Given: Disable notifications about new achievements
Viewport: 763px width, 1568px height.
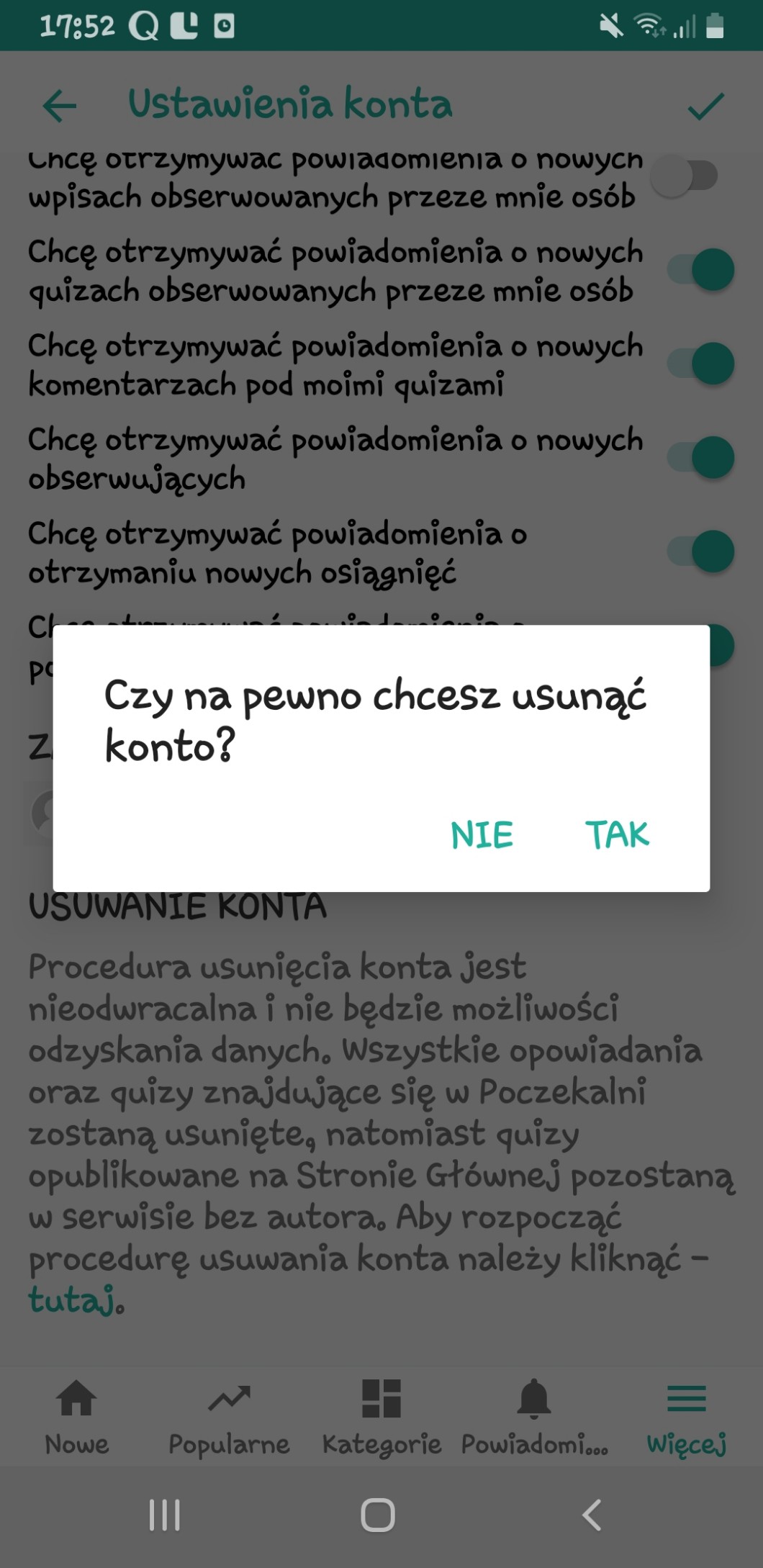Looking at the screenshot, I should [x=700, y=552].
